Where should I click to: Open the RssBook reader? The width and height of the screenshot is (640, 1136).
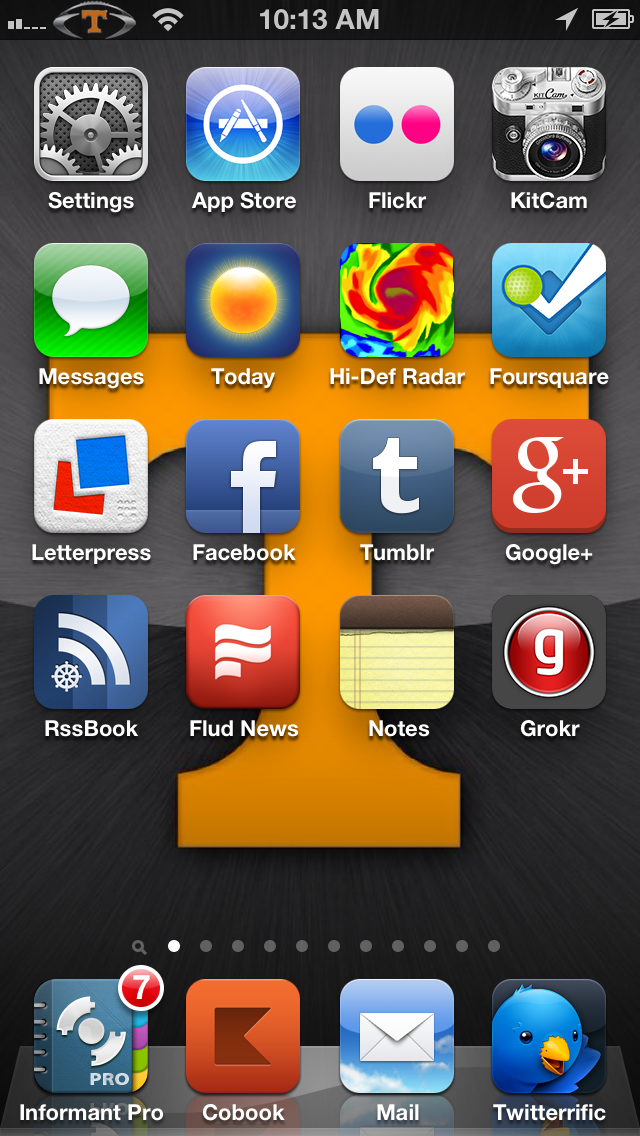pos(91,652)
